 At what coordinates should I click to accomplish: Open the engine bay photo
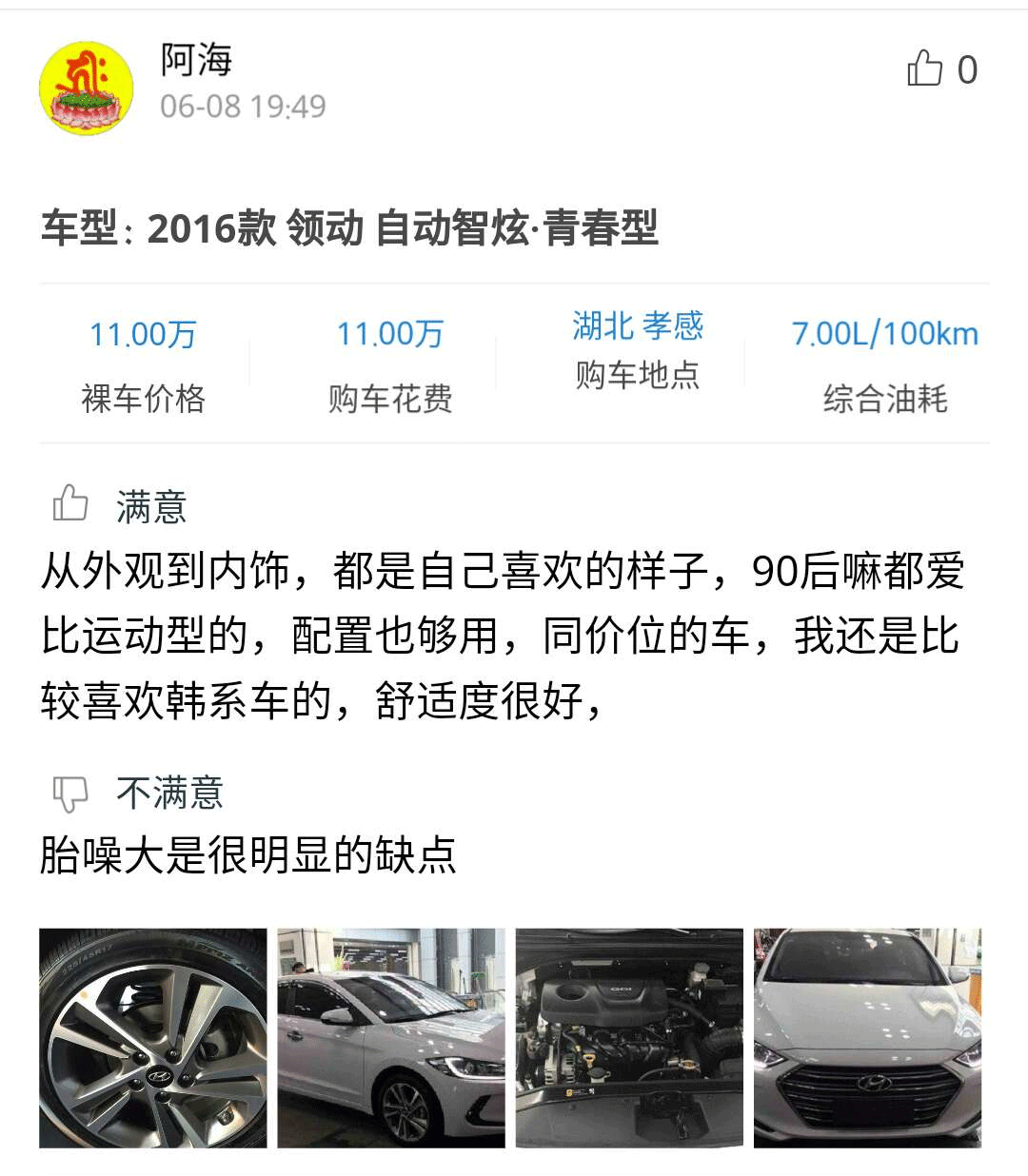629,1037
